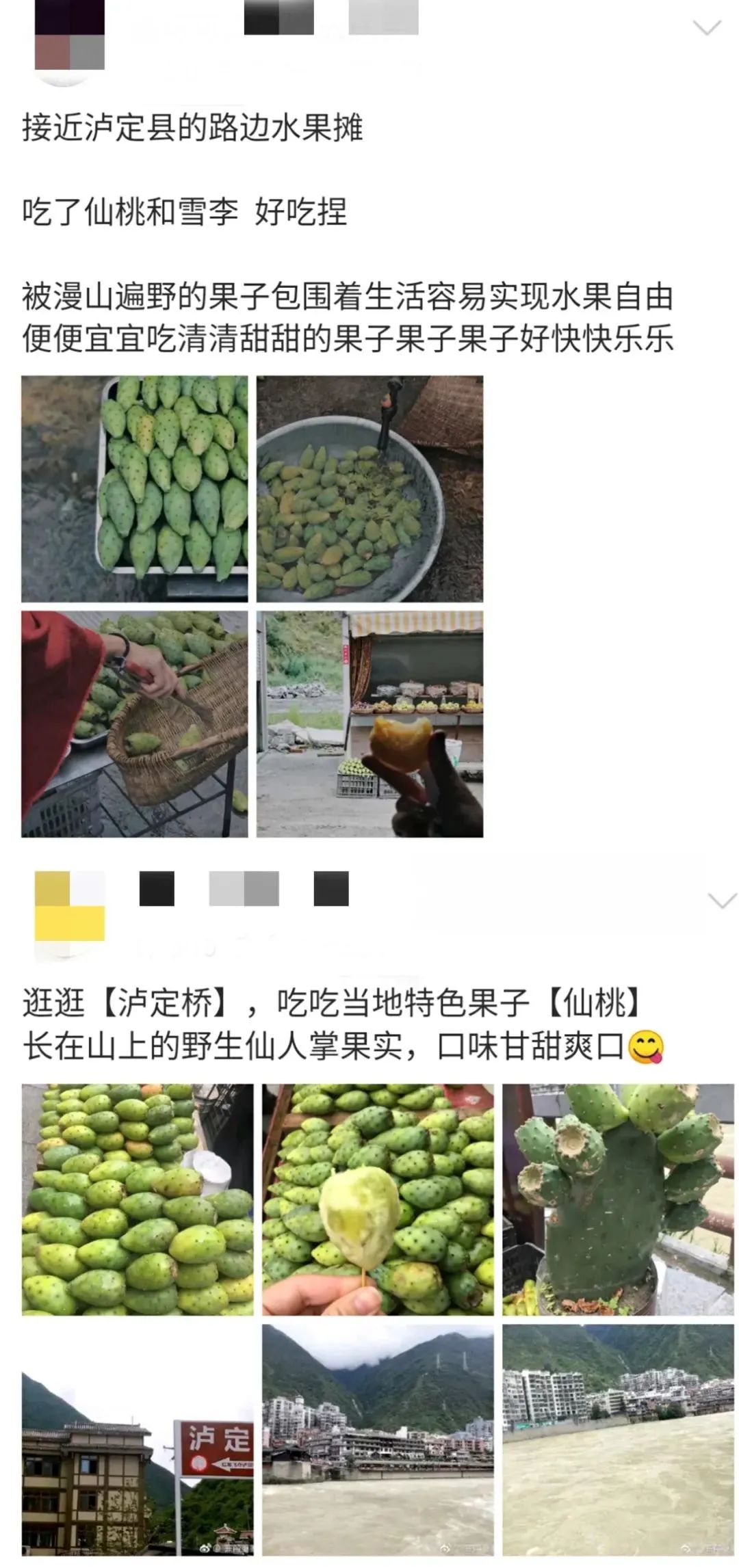The image size is (739, 1568).
Task: Enlarge the photo of a peeled 仙桃 on a stick
Action: (378, 1199)
